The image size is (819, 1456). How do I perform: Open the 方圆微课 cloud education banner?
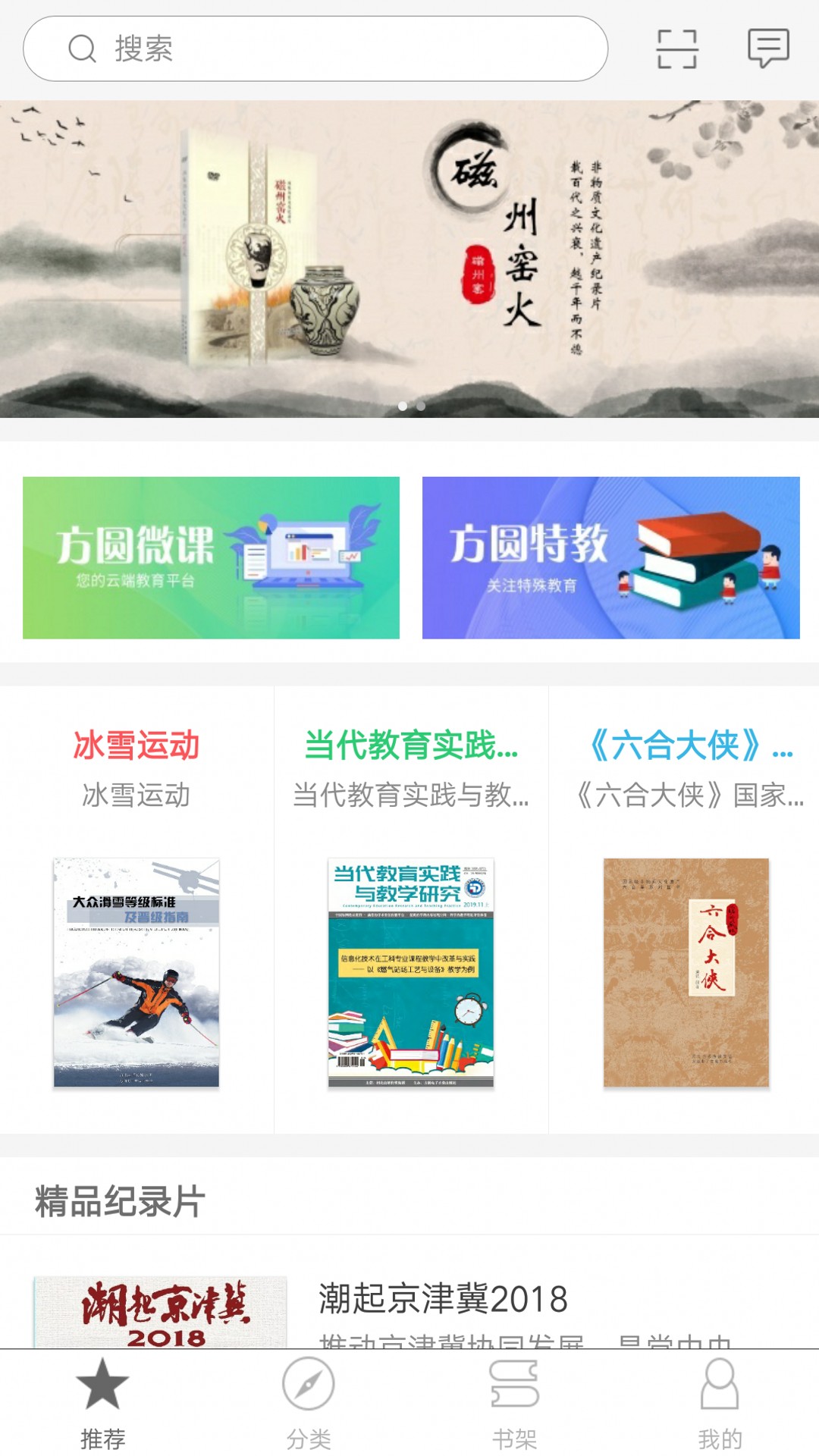(x=211, y=560)
